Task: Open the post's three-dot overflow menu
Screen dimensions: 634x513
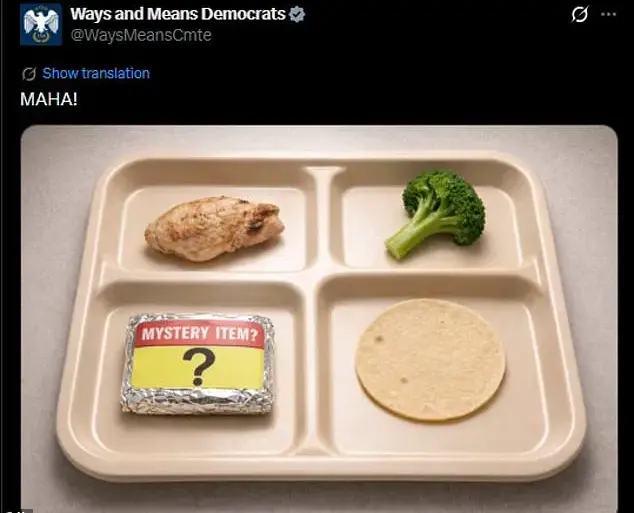Action: 609,15
